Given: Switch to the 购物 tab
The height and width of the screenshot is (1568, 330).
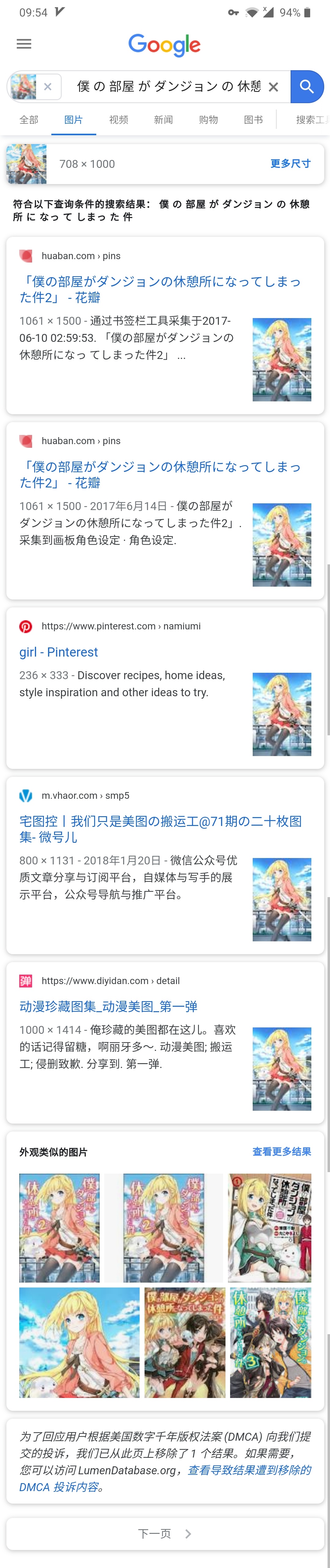Looking at the screenshot, I should 208,120.
